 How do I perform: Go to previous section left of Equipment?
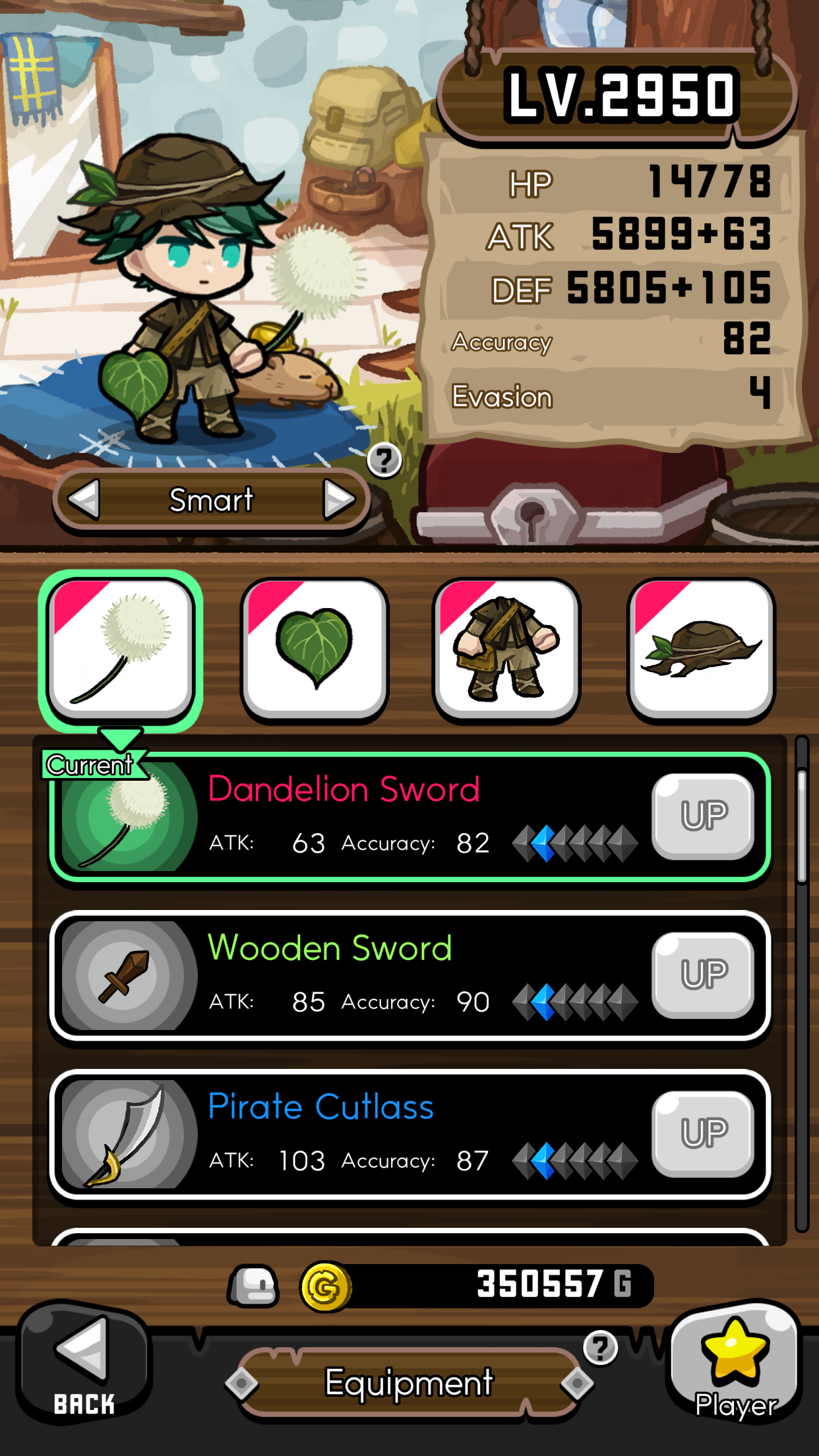[x=241, y=1383]
